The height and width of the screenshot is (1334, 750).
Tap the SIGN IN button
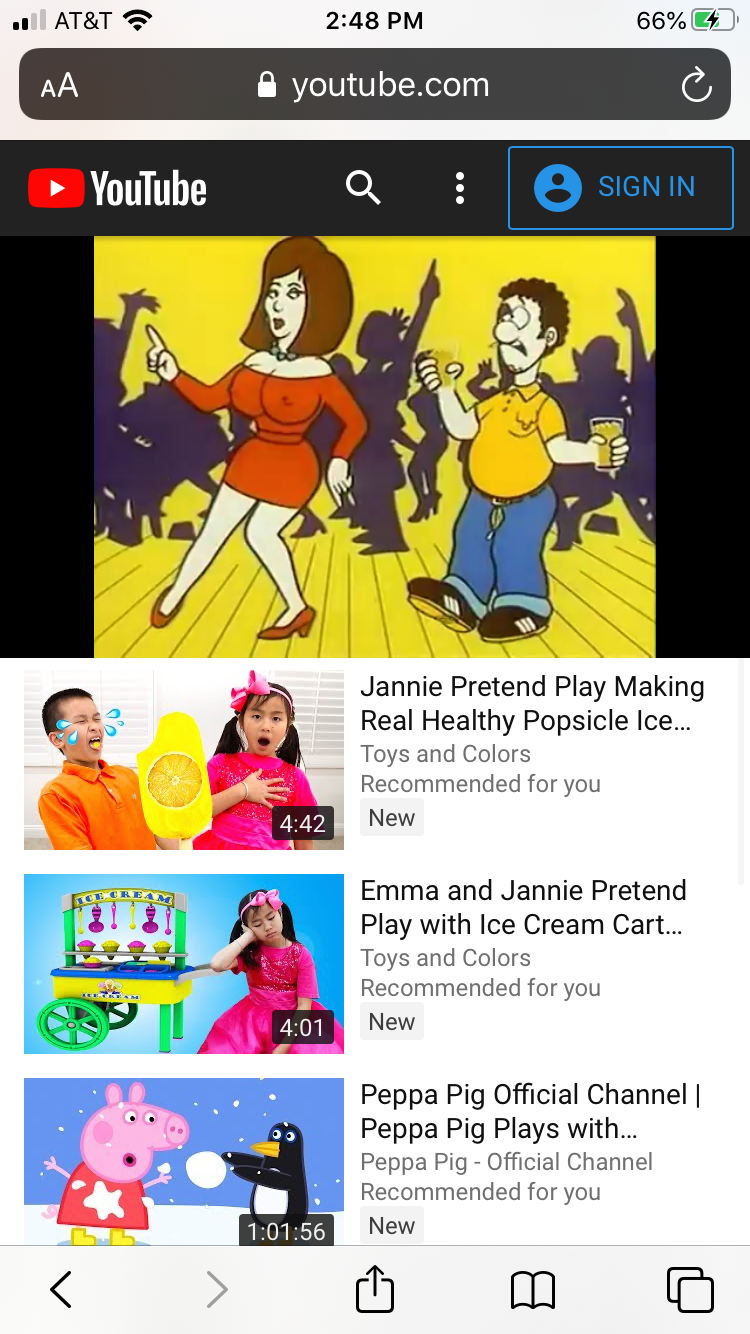click(x=620, y=187)
